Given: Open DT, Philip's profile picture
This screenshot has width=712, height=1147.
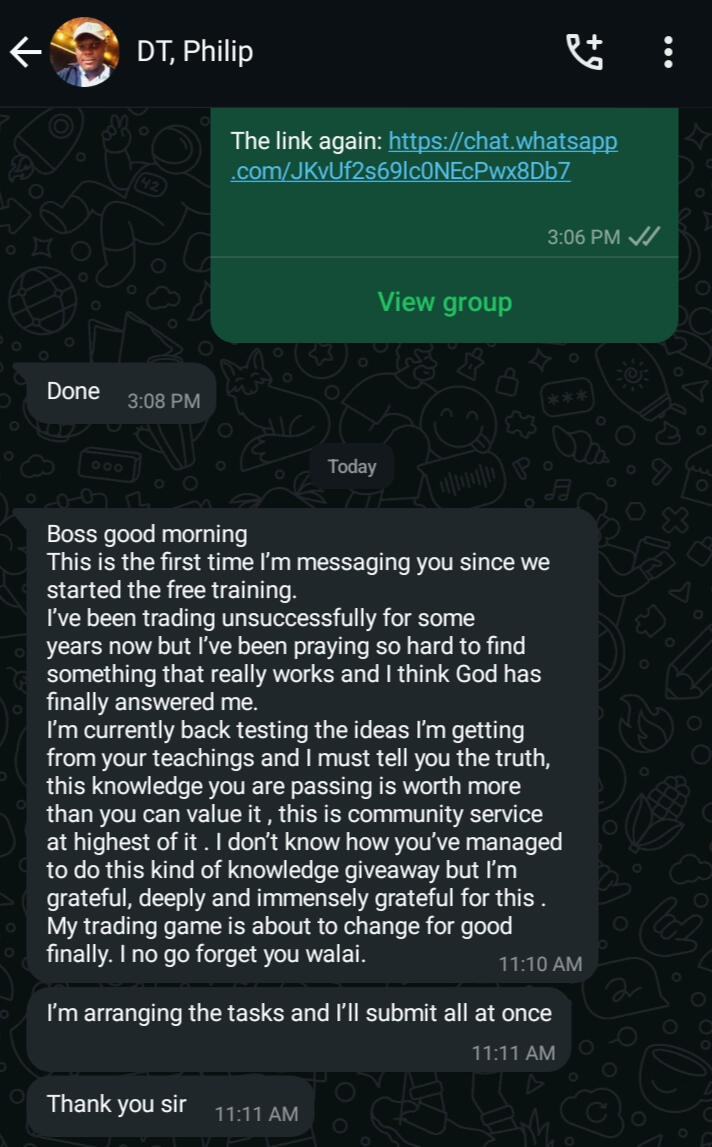Looking at the screenshot, I should point(85,52).
